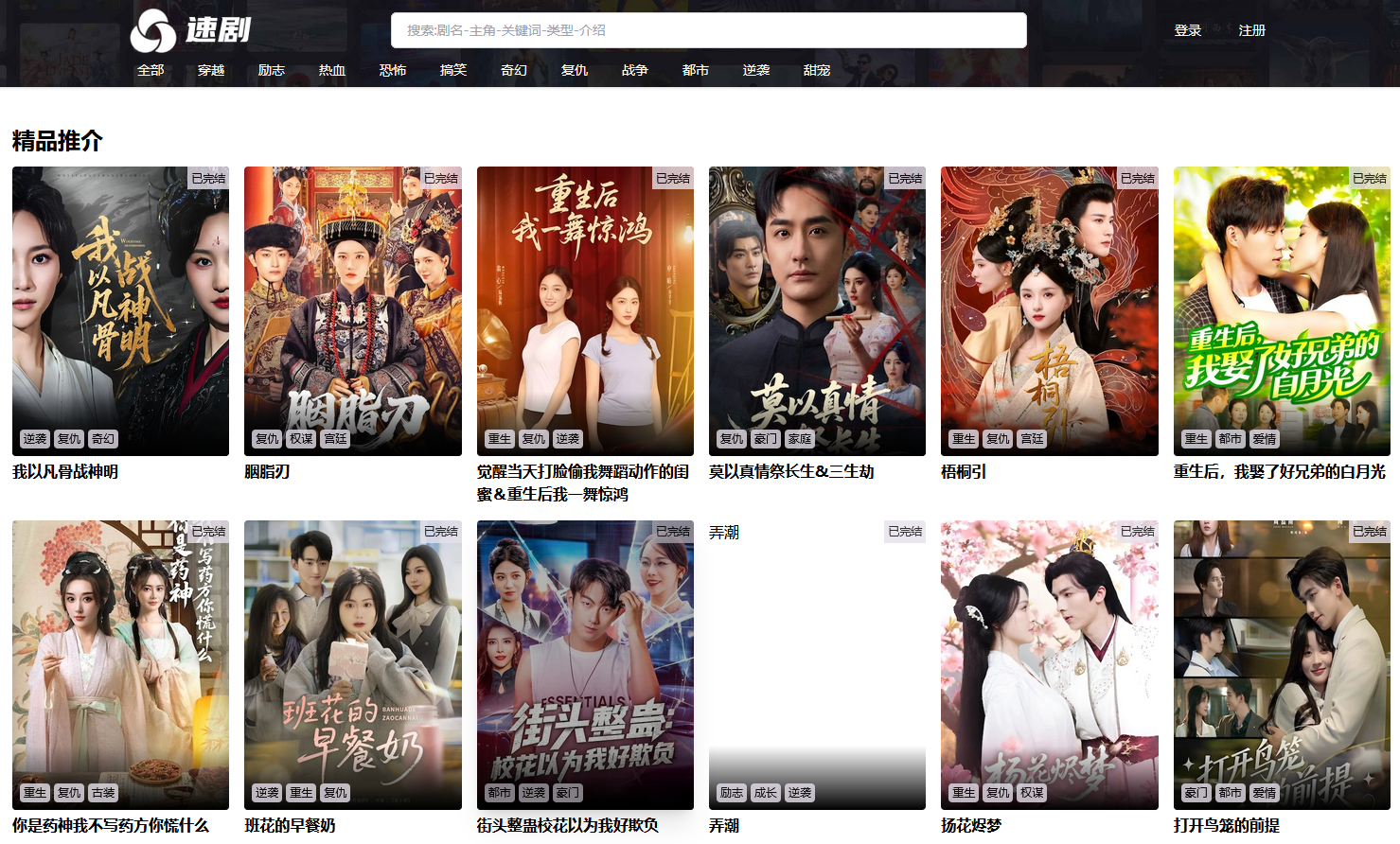Viewport: 1400px width, 844px height.
Task: Tap 登录 to log in
Action: click(x=1187, y=30)
